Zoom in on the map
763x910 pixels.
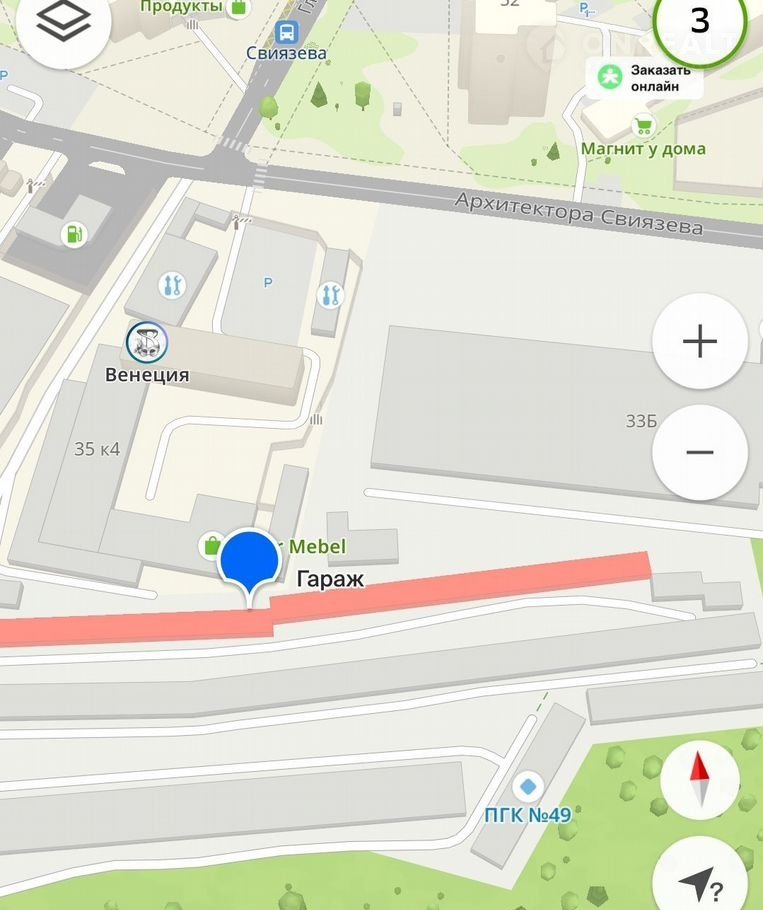pos(700,341)
